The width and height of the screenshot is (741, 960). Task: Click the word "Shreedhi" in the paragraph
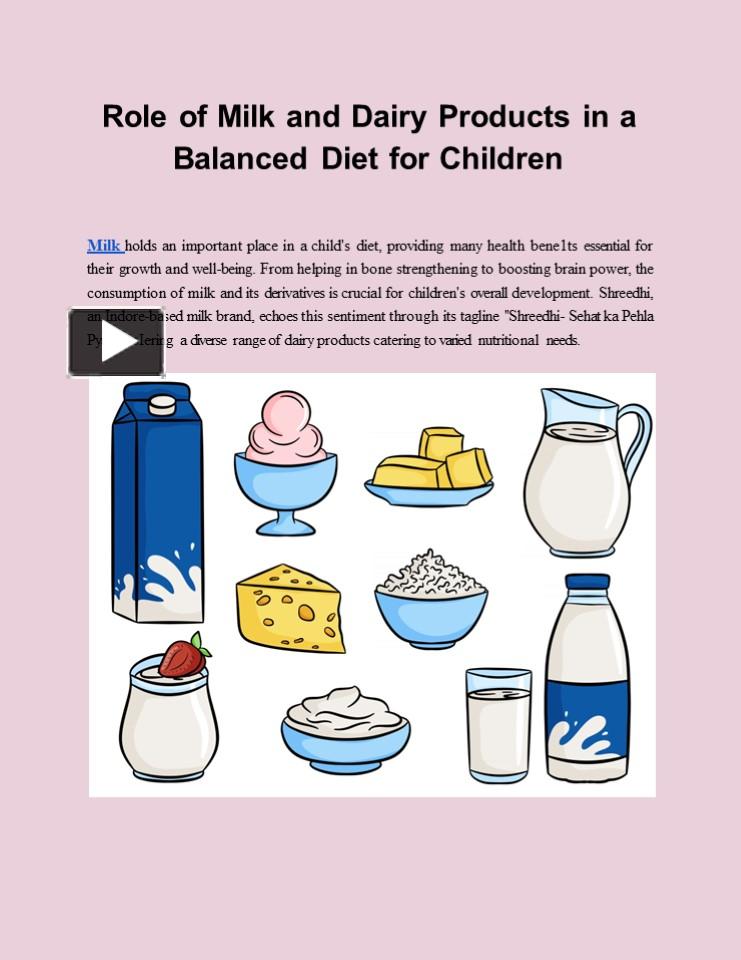pos(627,293)
